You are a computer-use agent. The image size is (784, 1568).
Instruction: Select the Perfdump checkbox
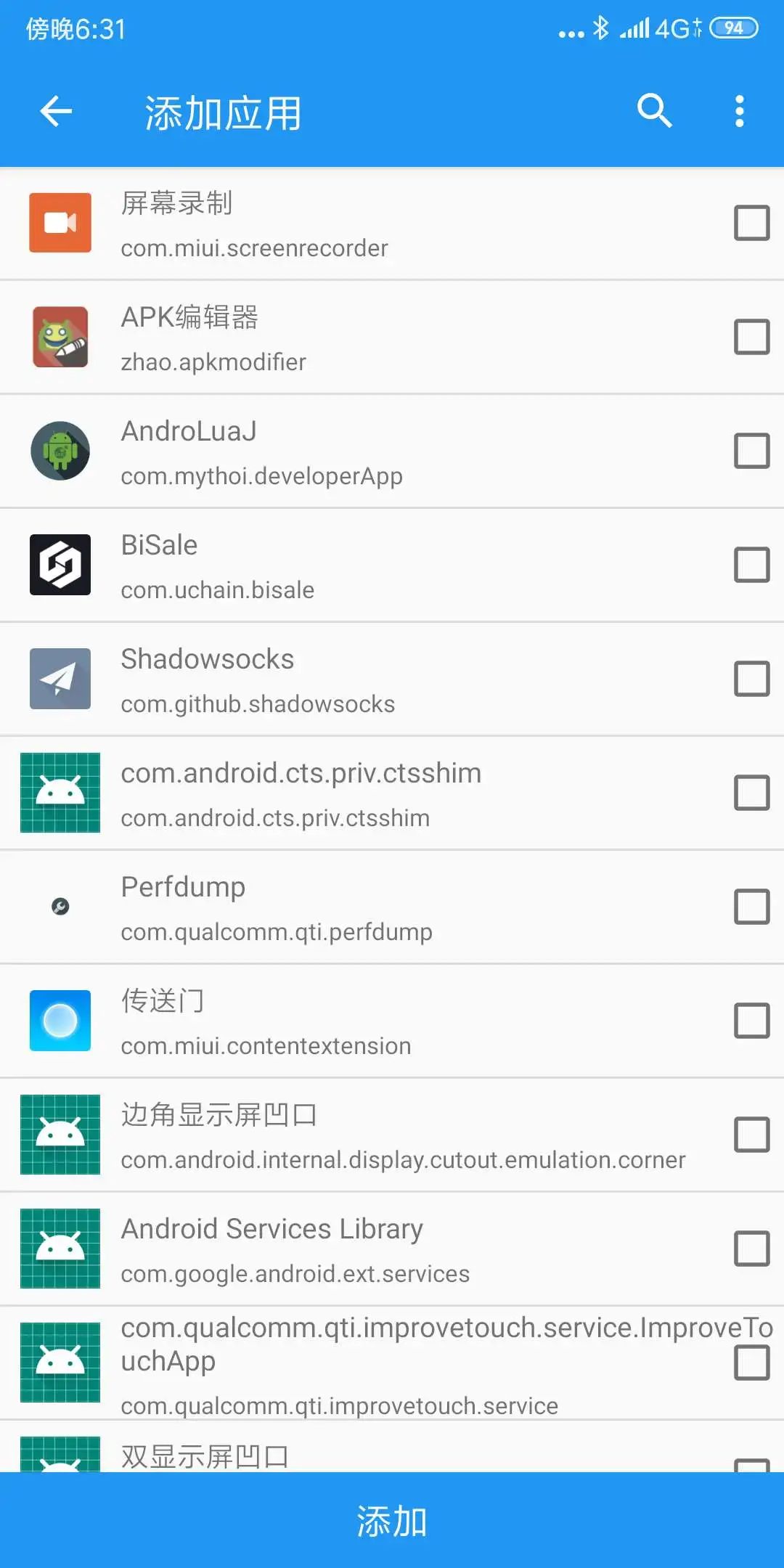(x=751, y=907)
